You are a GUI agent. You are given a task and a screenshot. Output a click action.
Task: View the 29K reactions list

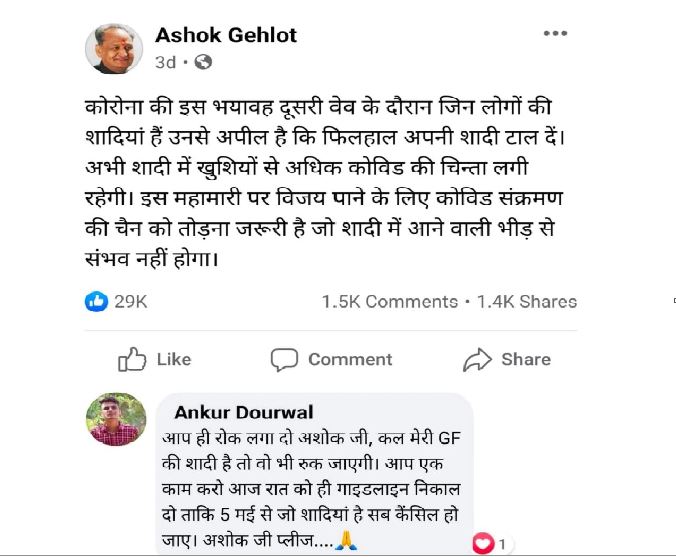[x=117, y=301]
